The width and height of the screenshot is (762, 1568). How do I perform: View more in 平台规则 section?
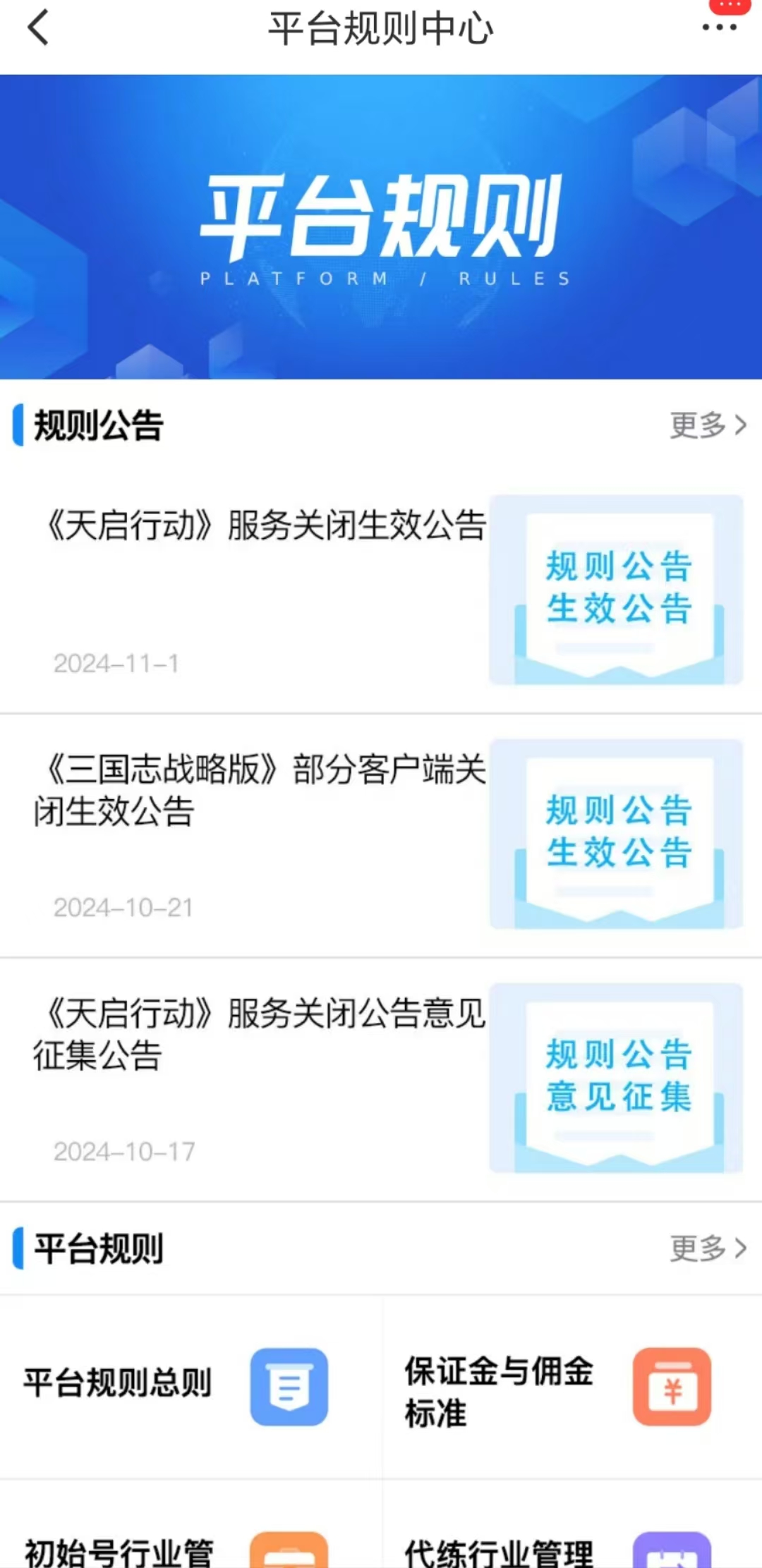pos(708,1248)
